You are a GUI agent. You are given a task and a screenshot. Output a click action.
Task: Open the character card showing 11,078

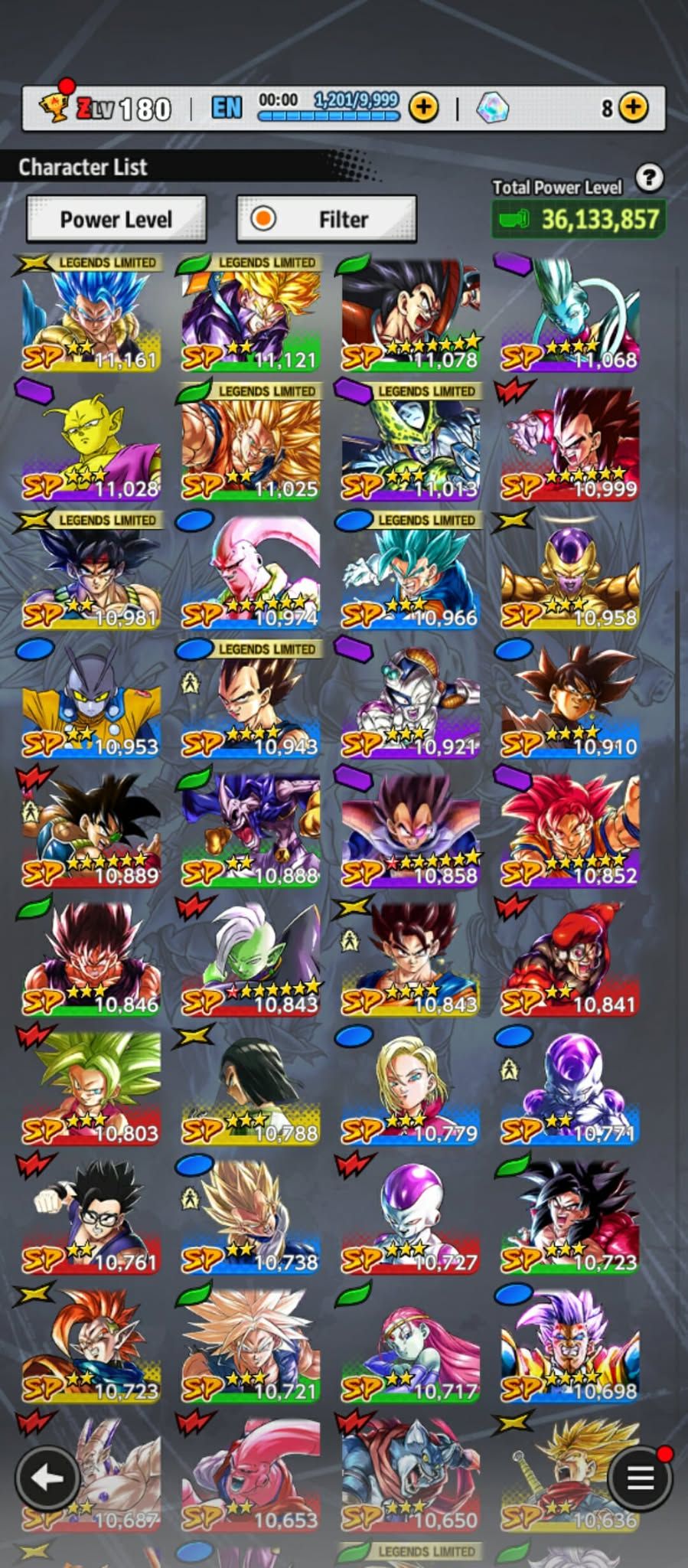pos(411,315)
